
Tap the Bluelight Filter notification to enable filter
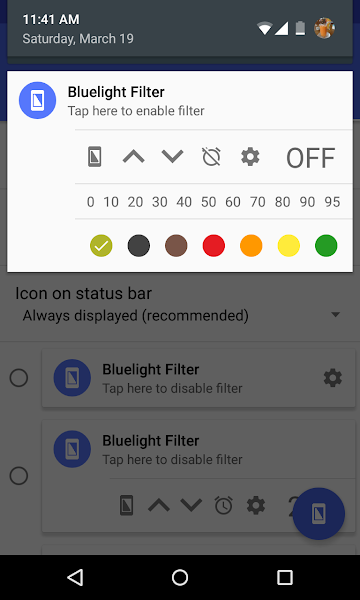click(x=180, y=101)
